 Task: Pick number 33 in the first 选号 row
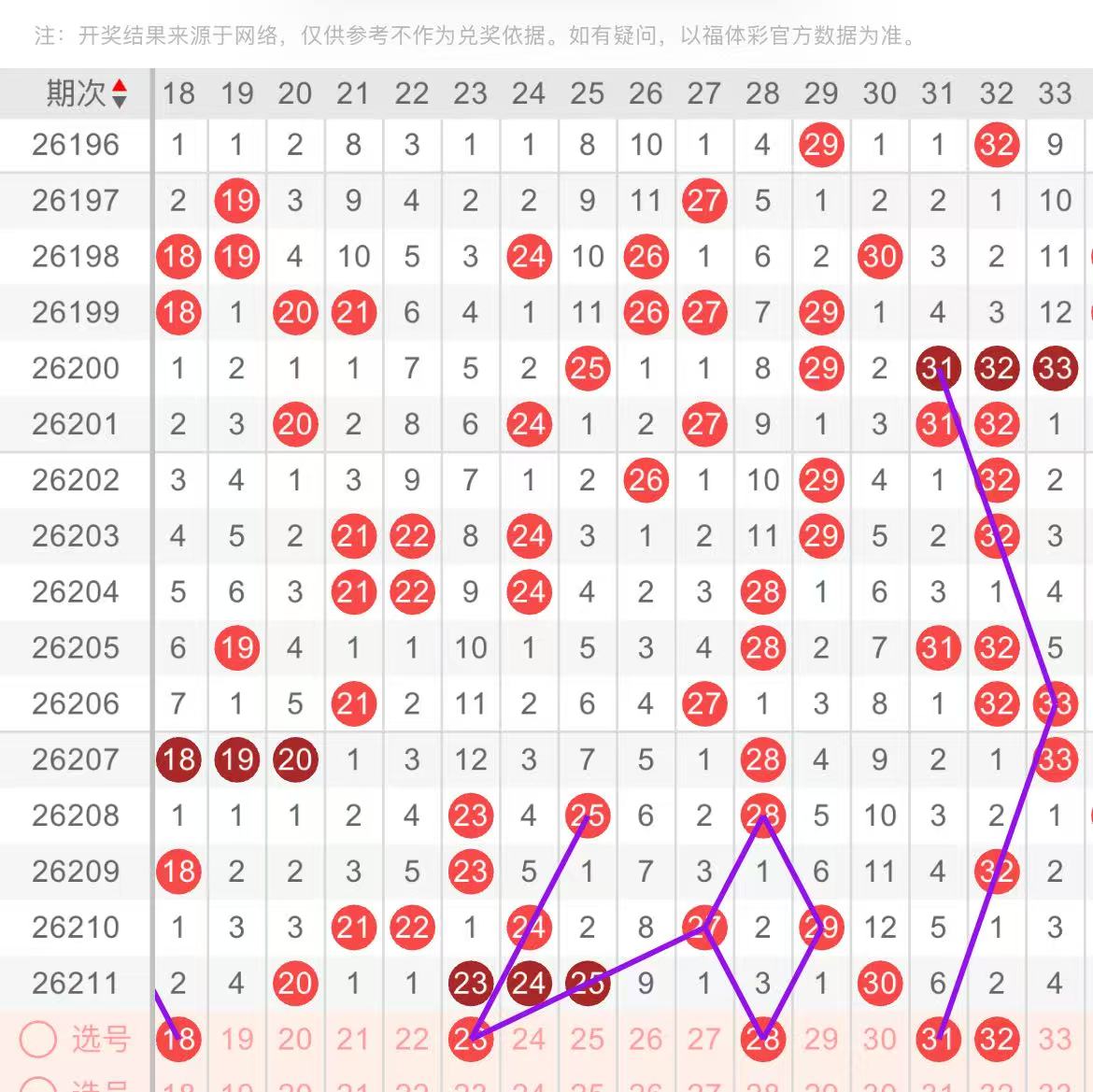1055,1039
